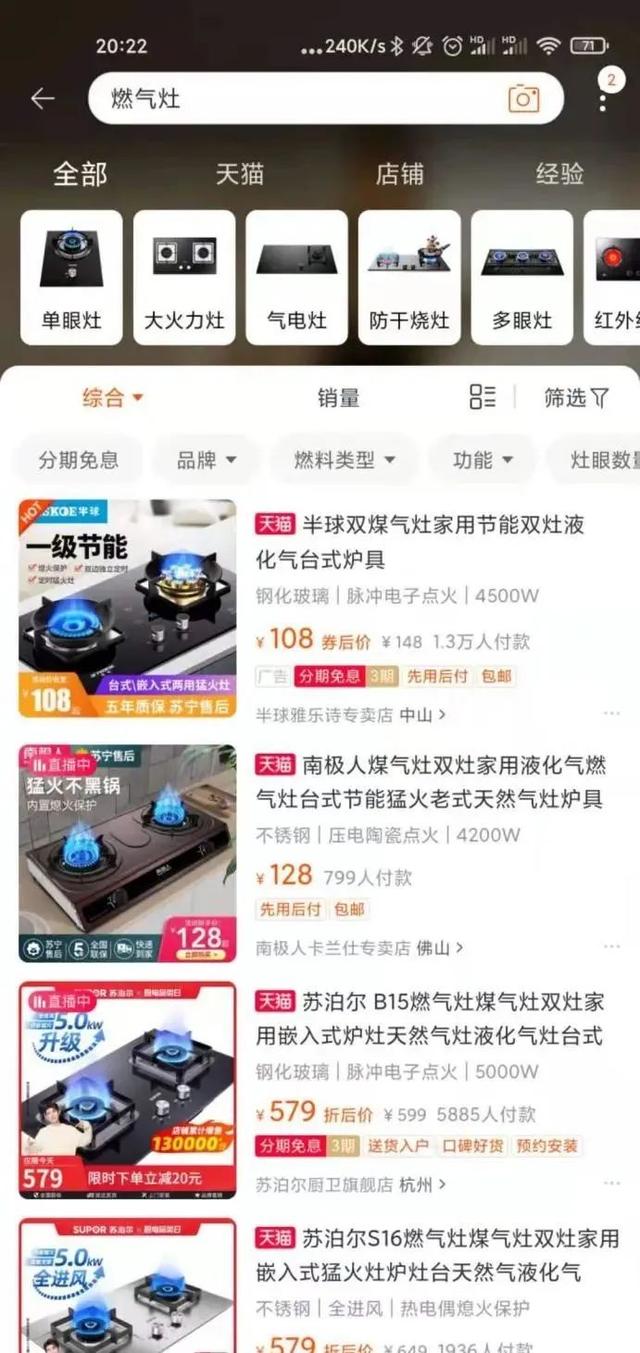Viewport: 640px width, 1353px height.
Task: Go back with the arrow icon
Action: [42, 98]
